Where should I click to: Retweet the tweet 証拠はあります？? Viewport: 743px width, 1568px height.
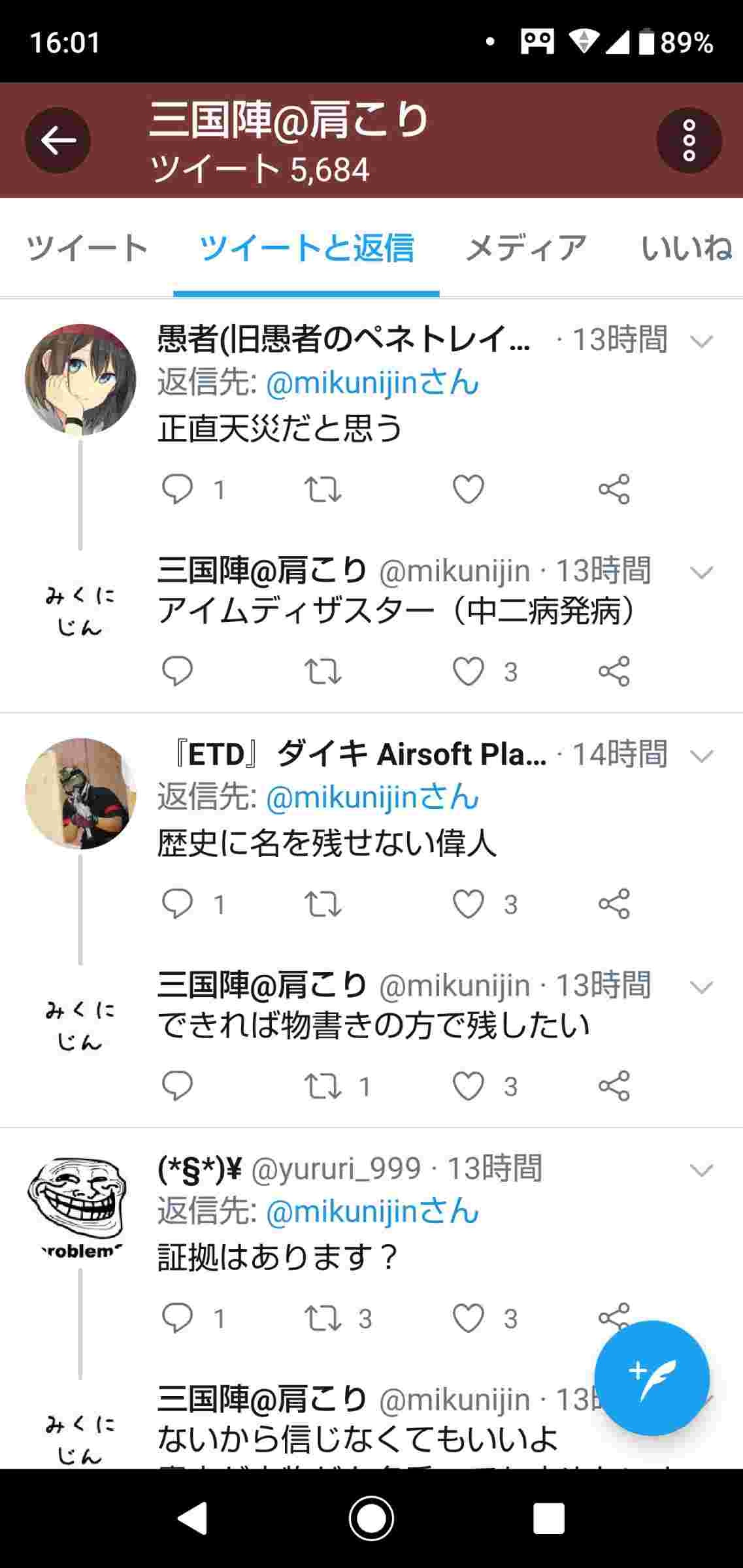[323, 1318]
